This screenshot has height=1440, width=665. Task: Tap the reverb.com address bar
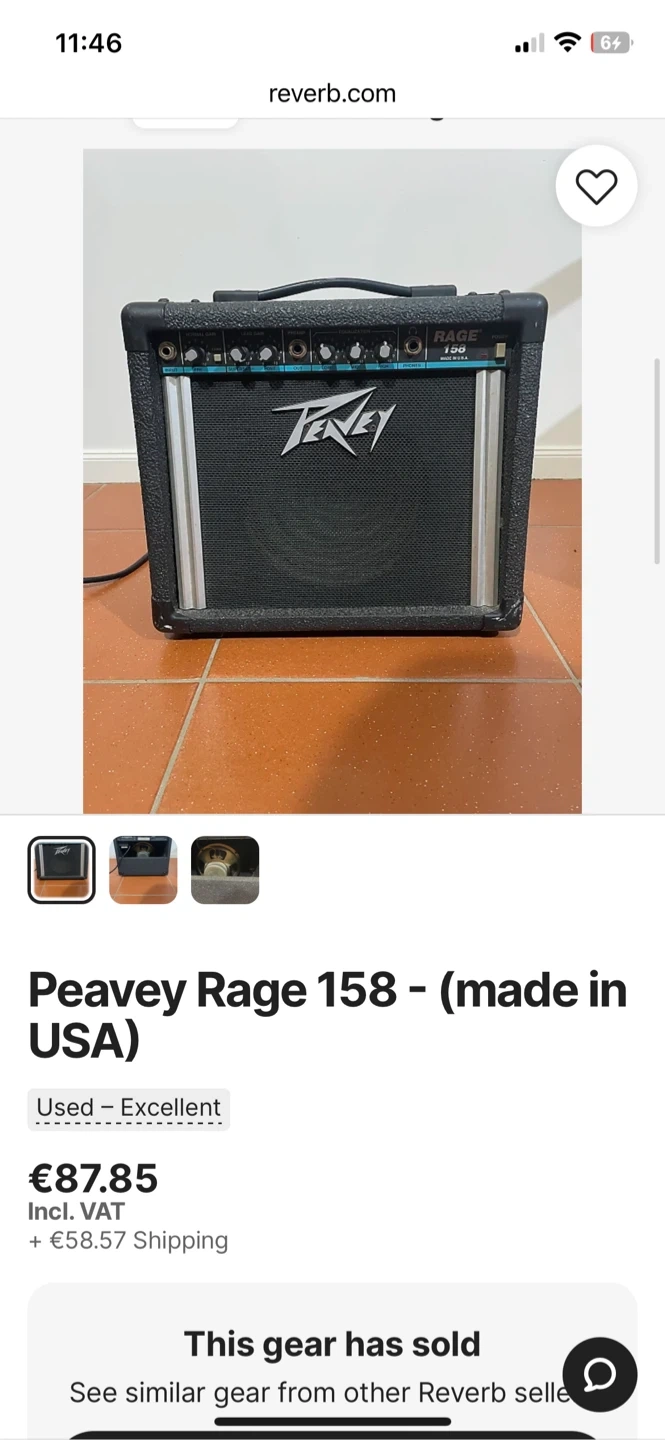pyautogui.click(x=332, y=94)
